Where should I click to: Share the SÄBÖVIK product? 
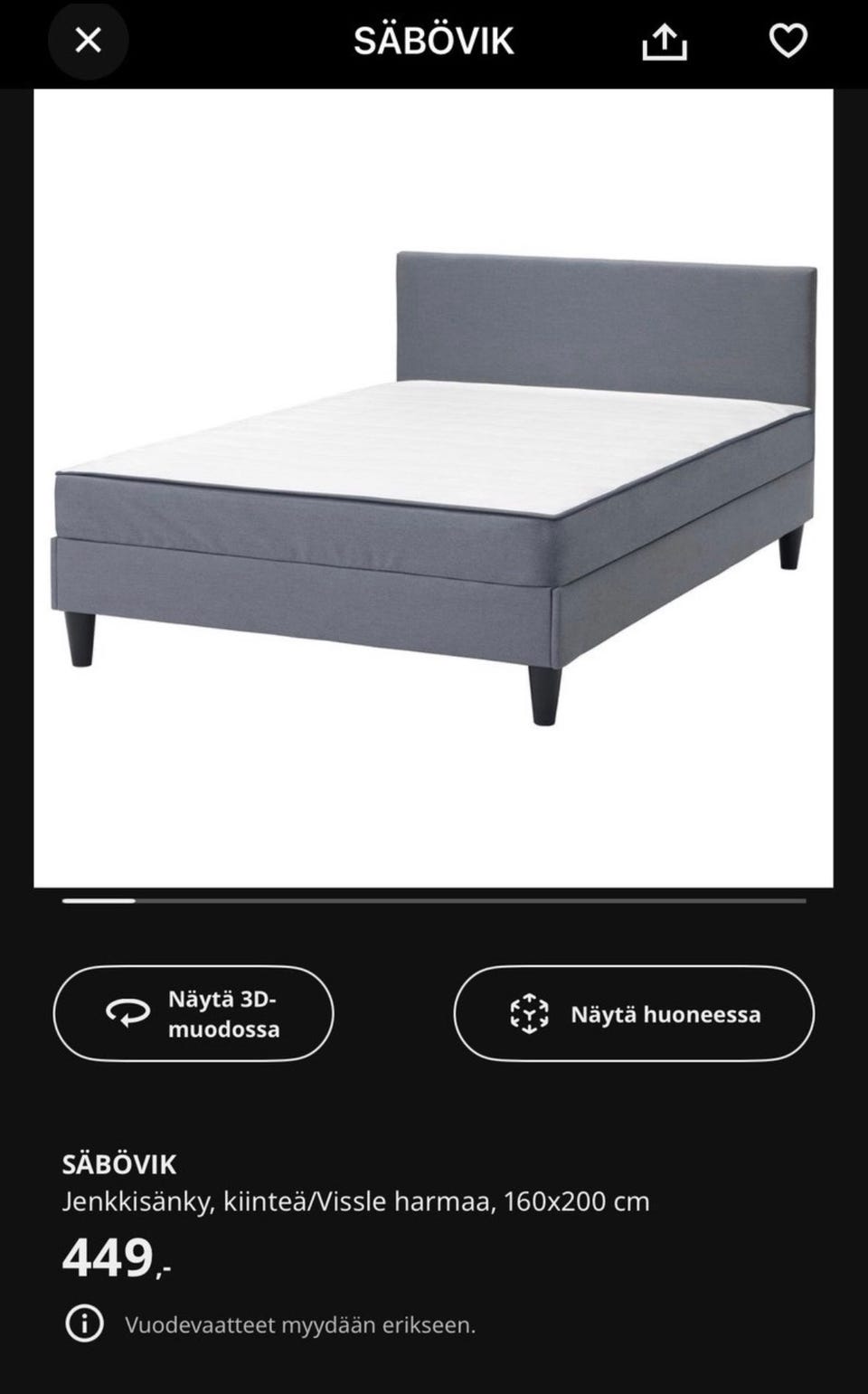[665, 41]
